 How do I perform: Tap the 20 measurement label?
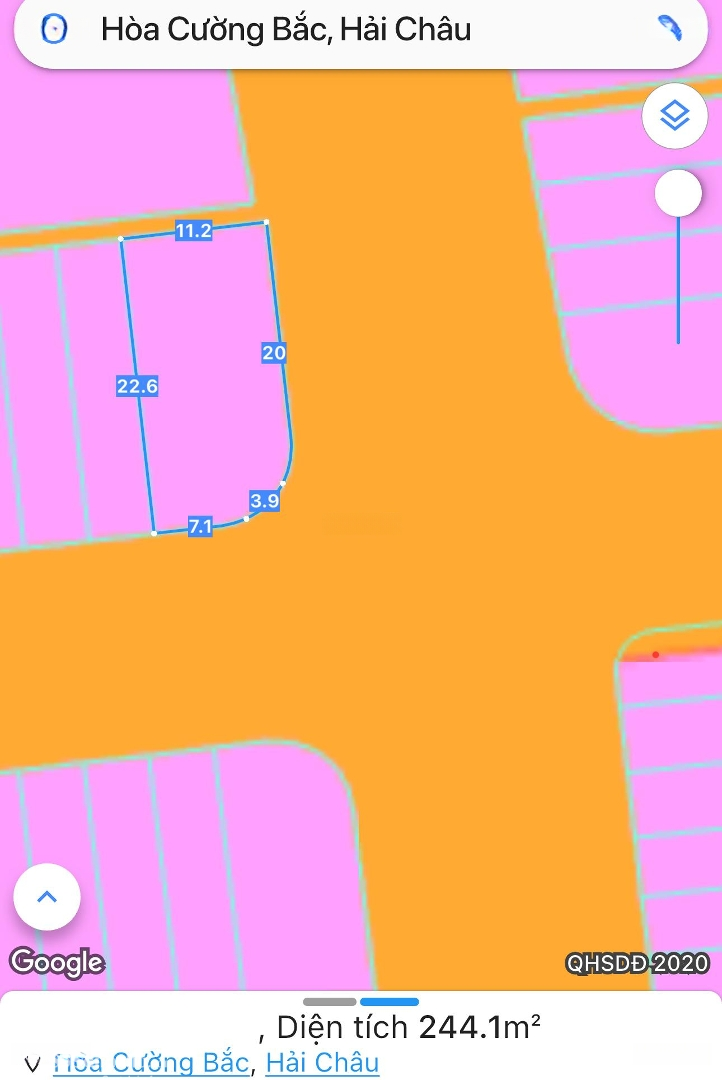273,352
